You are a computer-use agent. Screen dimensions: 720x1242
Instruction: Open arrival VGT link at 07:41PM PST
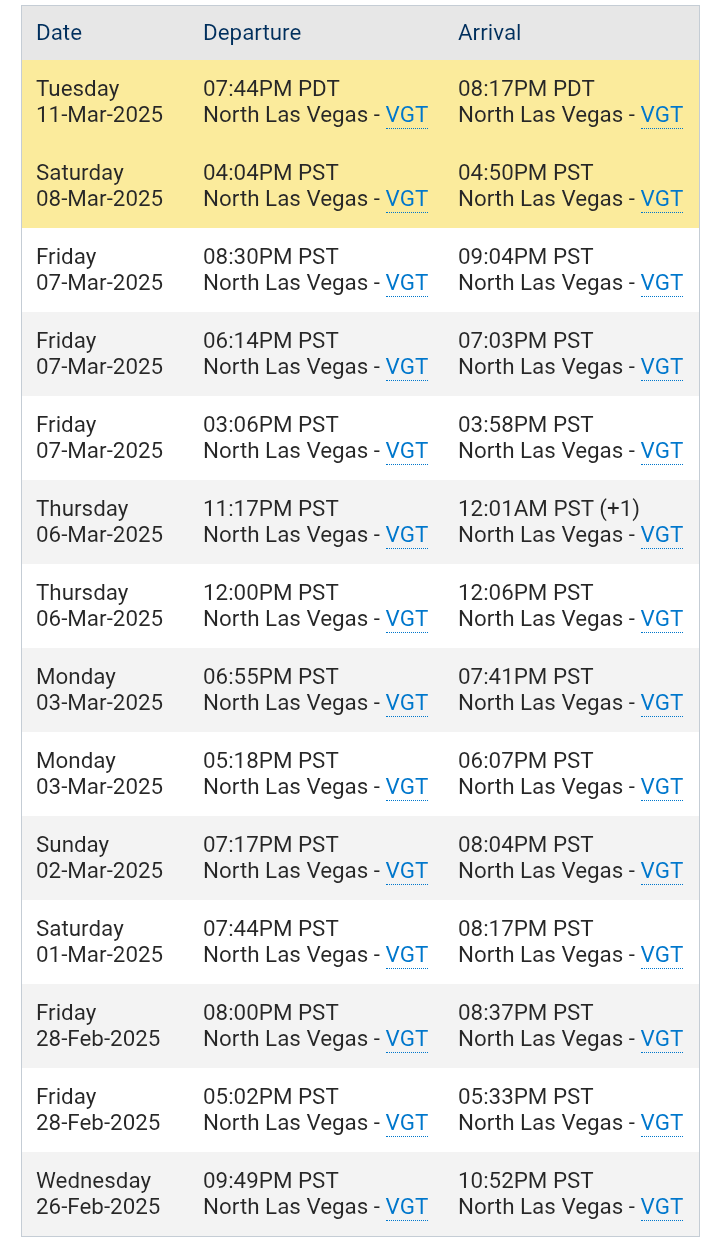[x=661, y=703]
